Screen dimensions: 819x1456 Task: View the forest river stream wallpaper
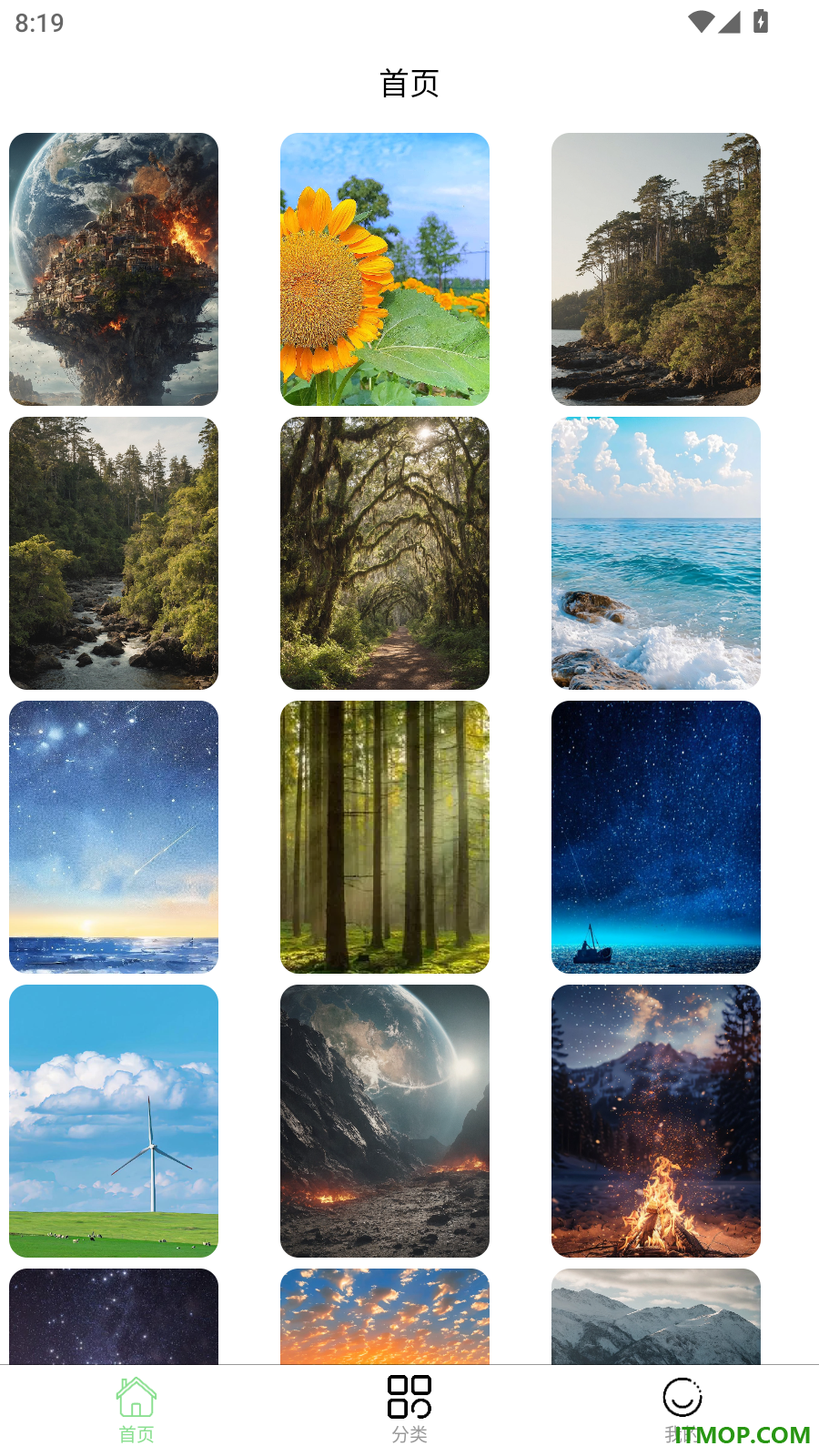114,553
